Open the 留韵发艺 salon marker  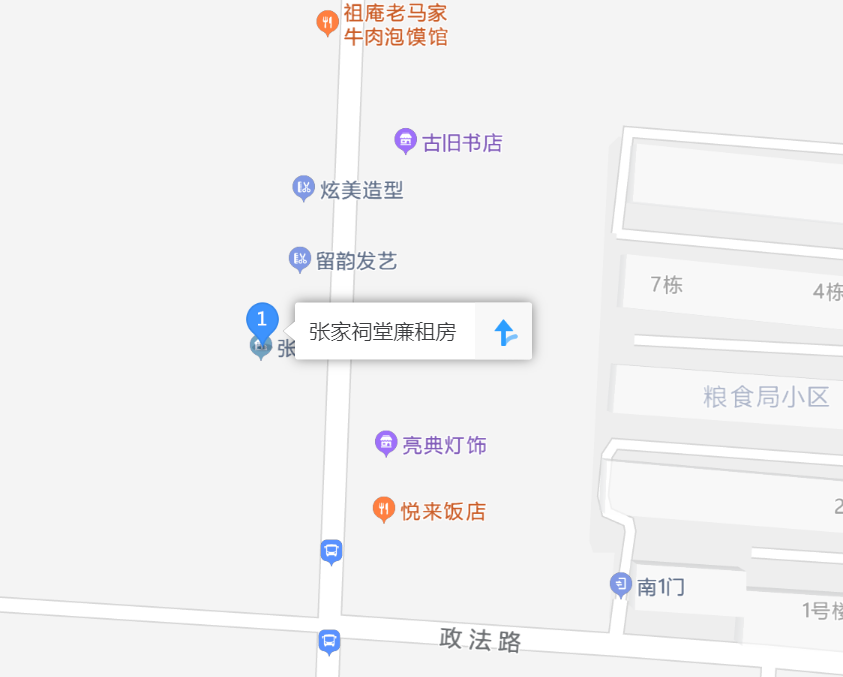[299, 260]
